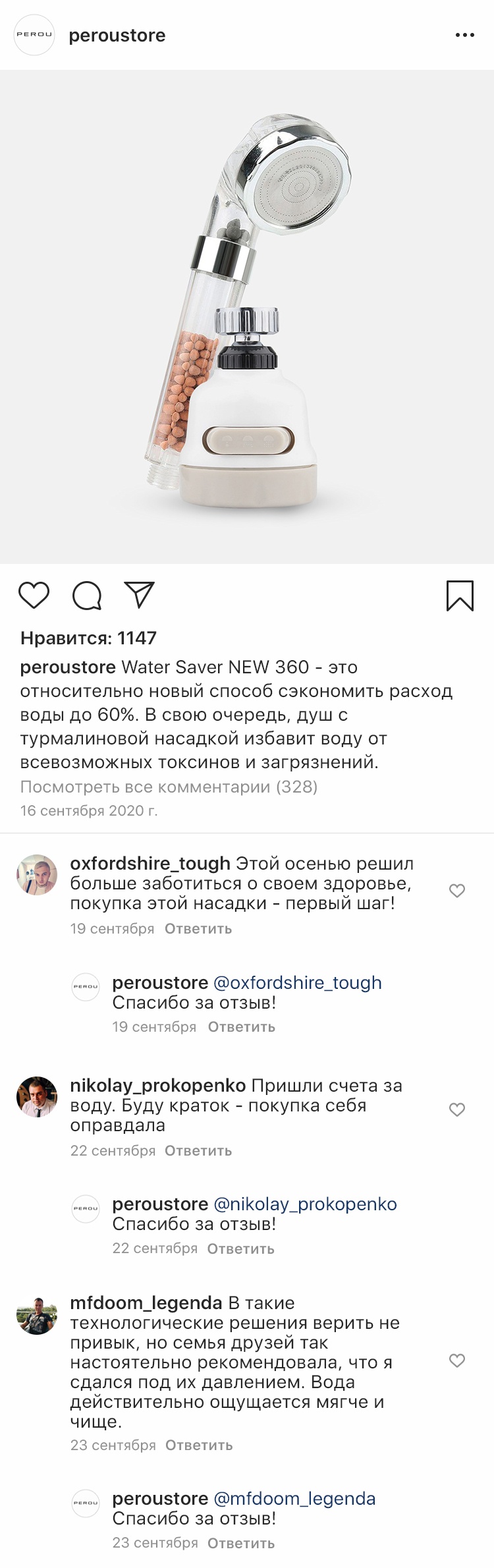Open the @mfdoom_legenda mention link
494x1568 pixels.
[x=294, y=1498]
